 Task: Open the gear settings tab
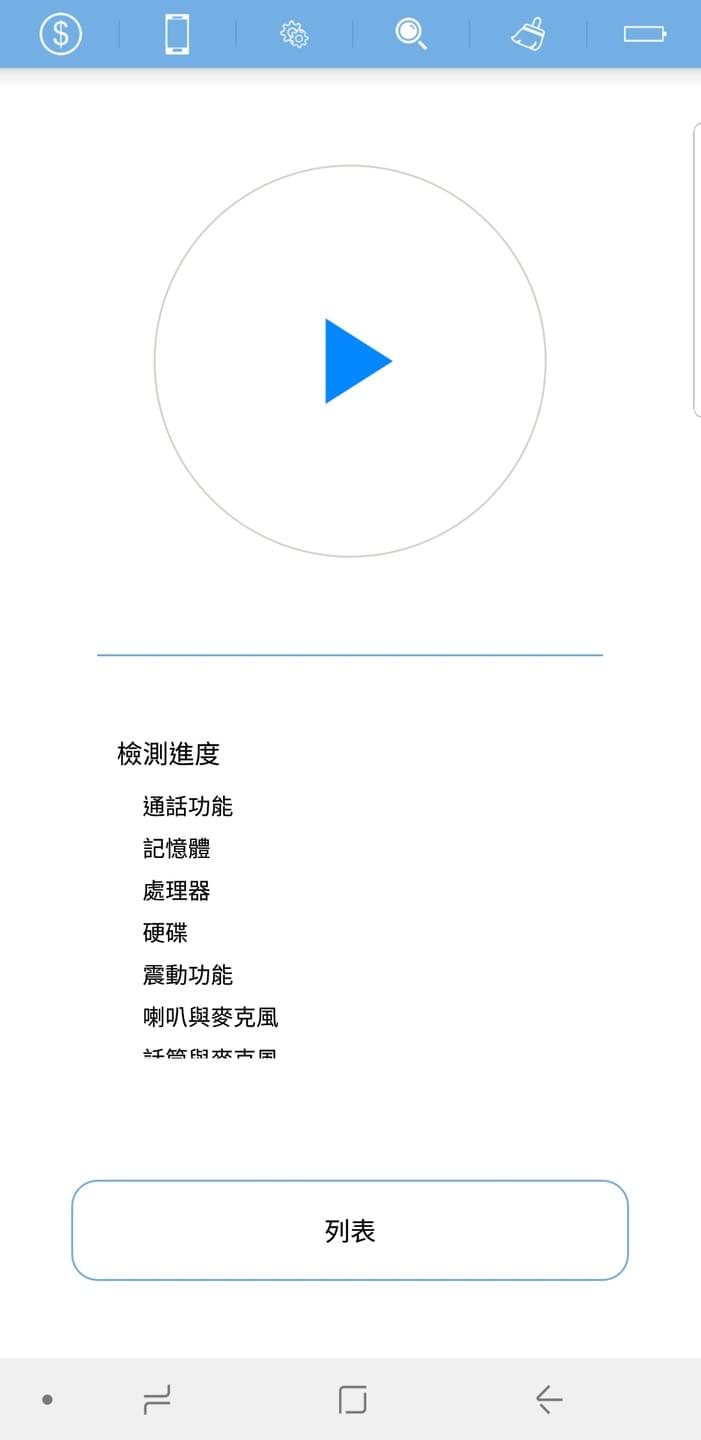(x=294, y=34)
